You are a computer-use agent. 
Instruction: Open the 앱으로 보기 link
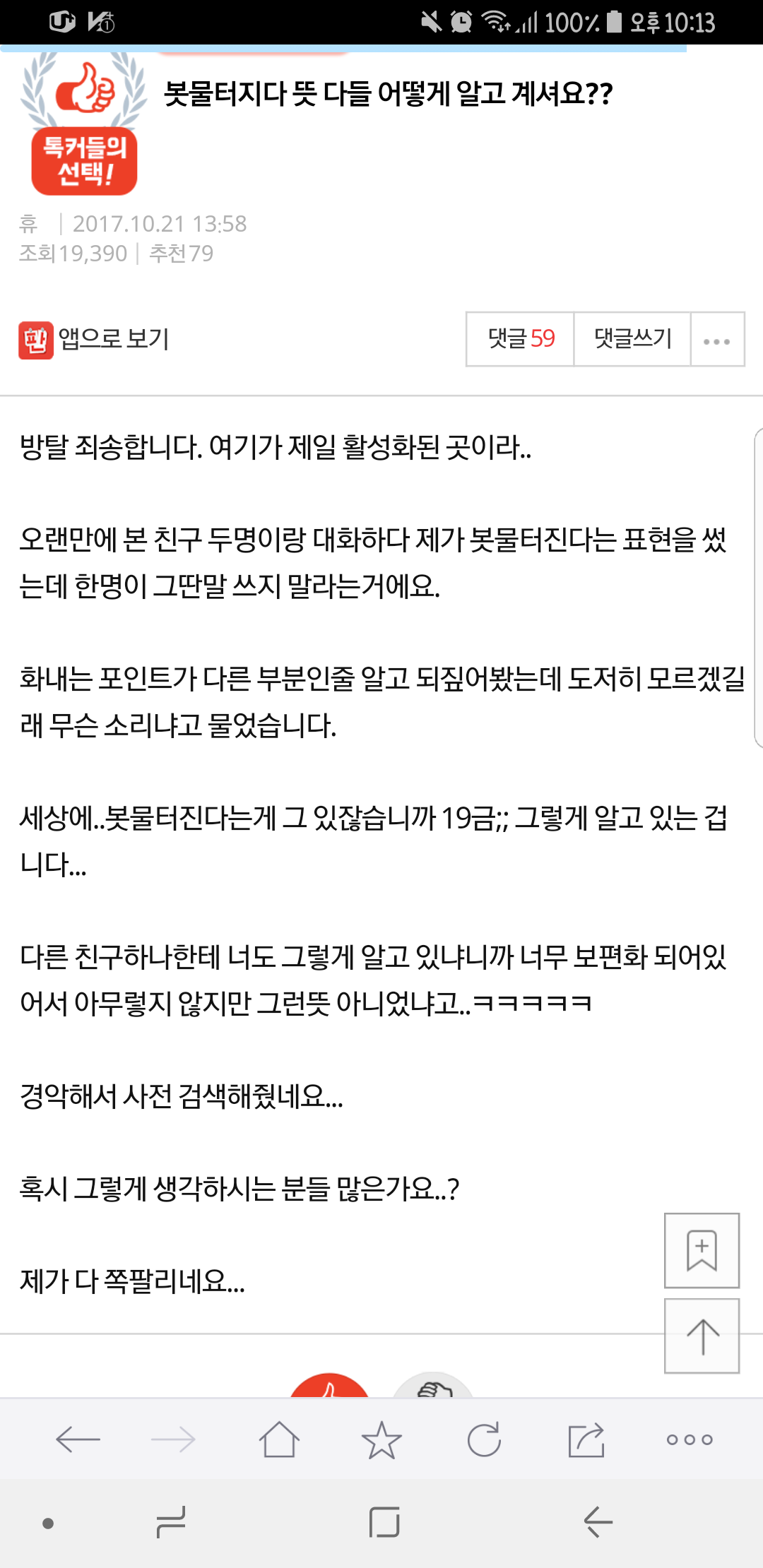coord(95,340)
